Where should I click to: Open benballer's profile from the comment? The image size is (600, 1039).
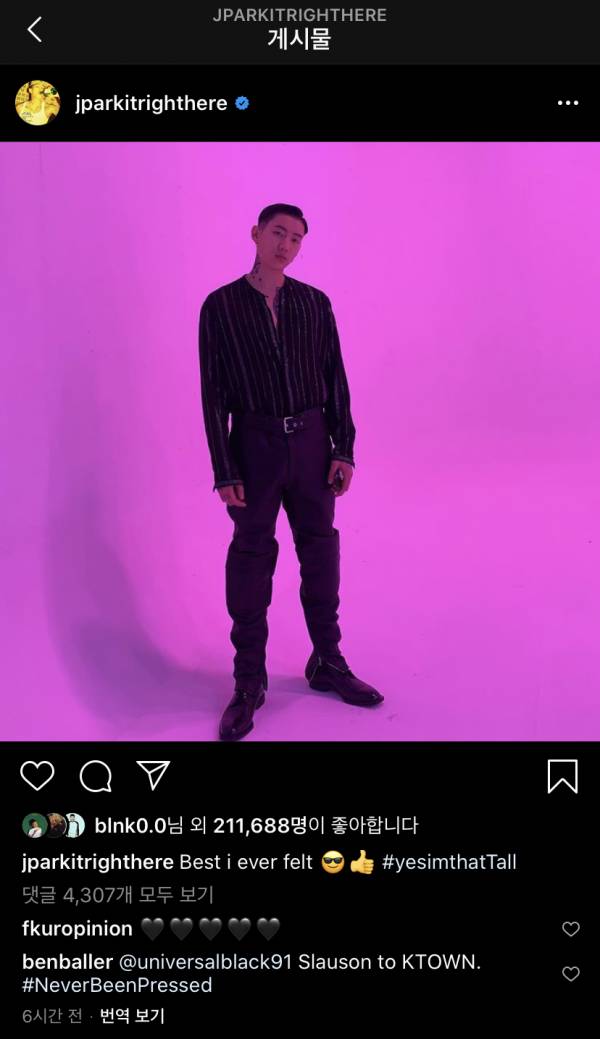pos(66,962)
